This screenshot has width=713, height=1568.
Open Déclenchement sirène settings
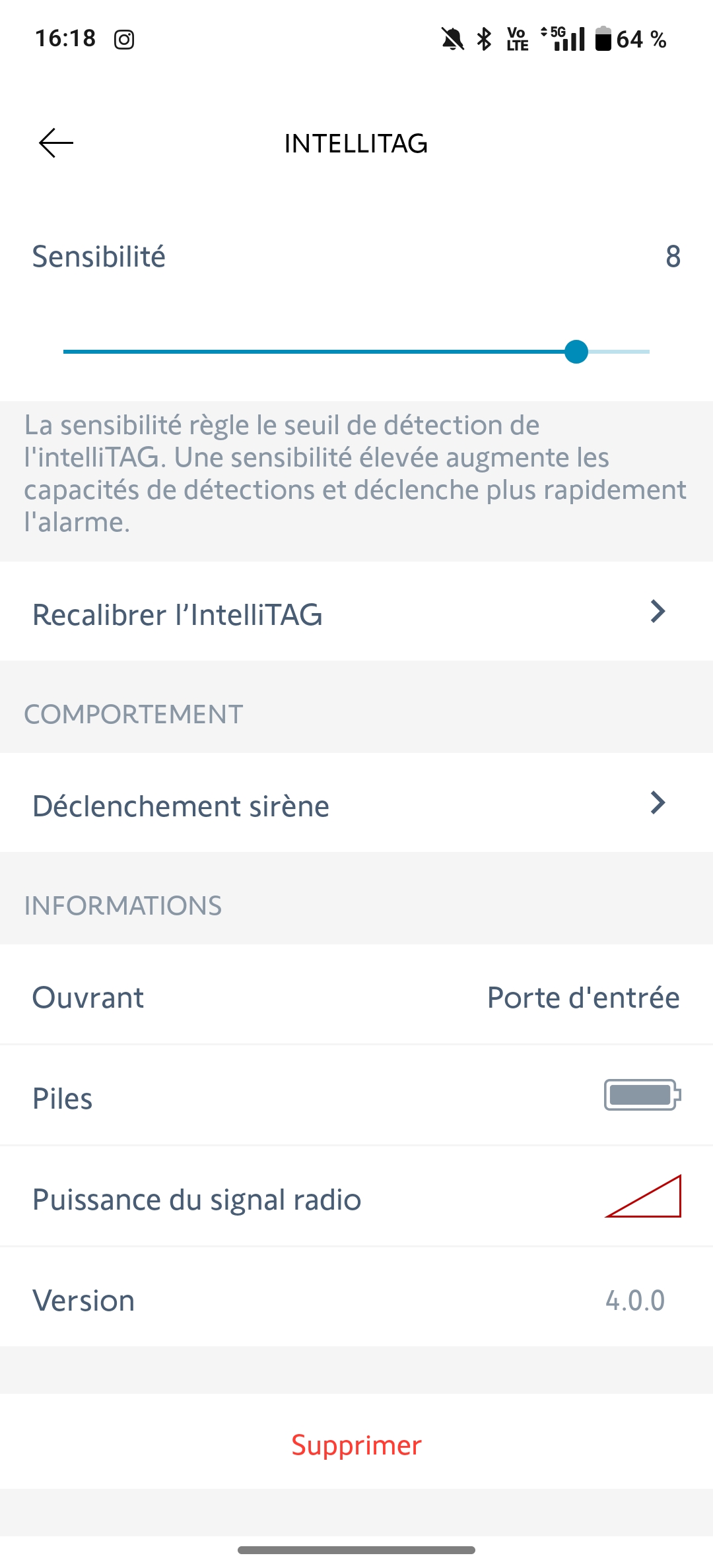(x=356, y=805)
